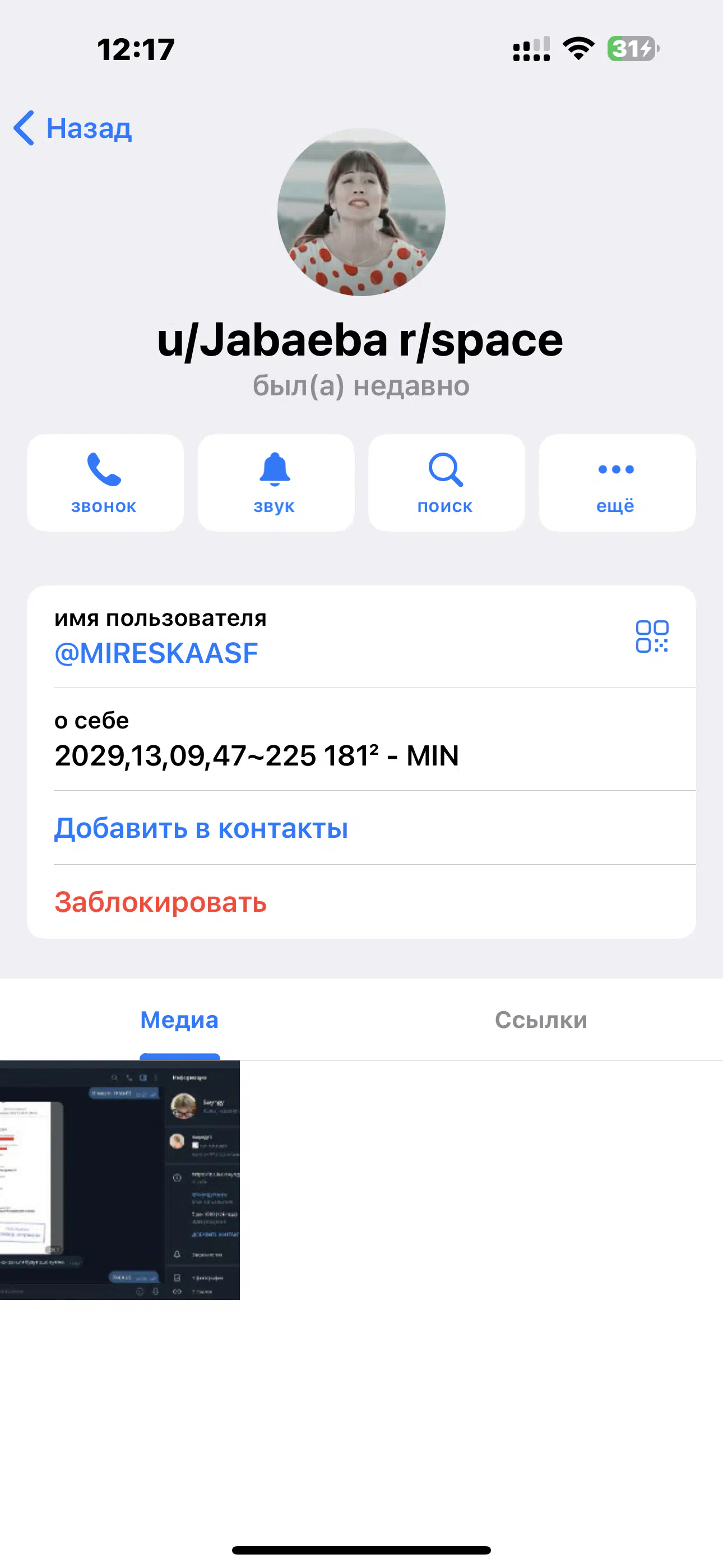
Task: Search the chat using поиск
Action: pyautogui.click(x=446, y=483)
